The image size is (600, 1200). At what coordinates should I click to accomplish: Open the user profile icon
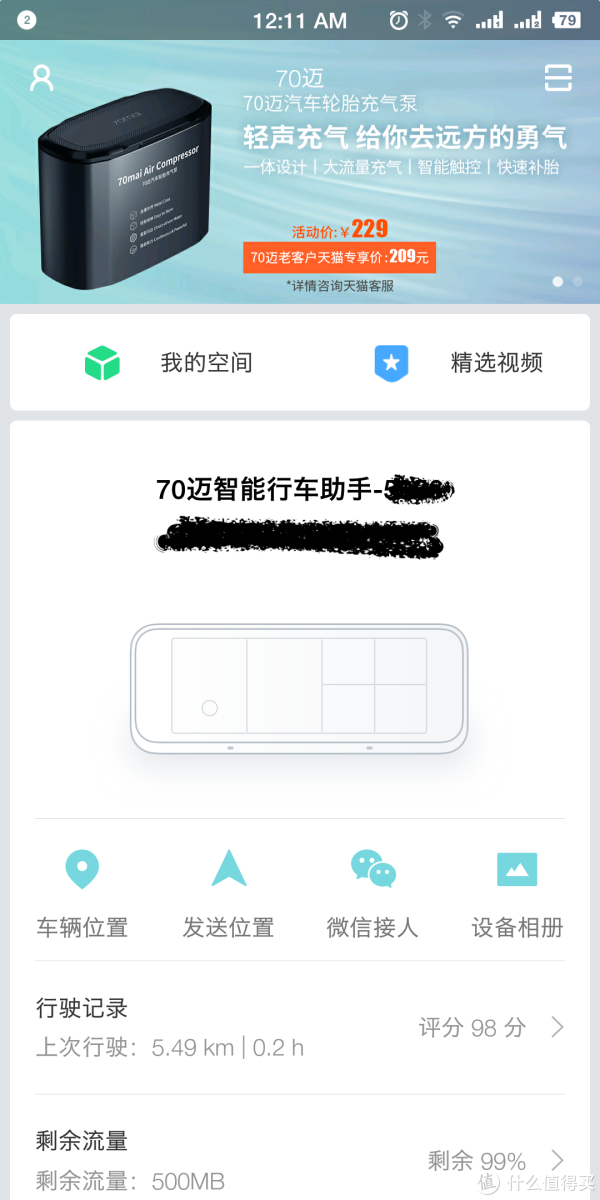click(42, 79)
